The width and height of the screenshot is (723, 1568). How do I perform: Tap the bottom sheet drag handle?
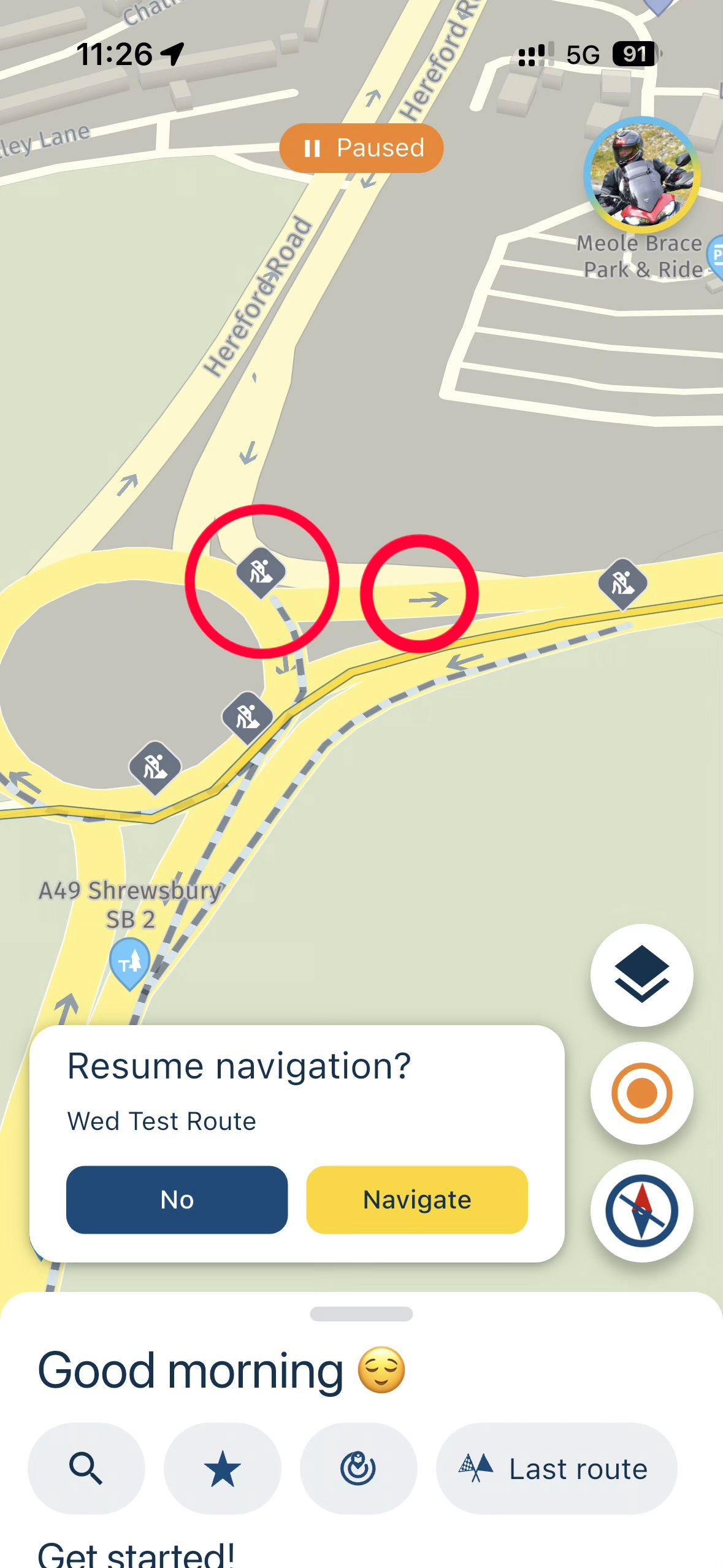361,1313
